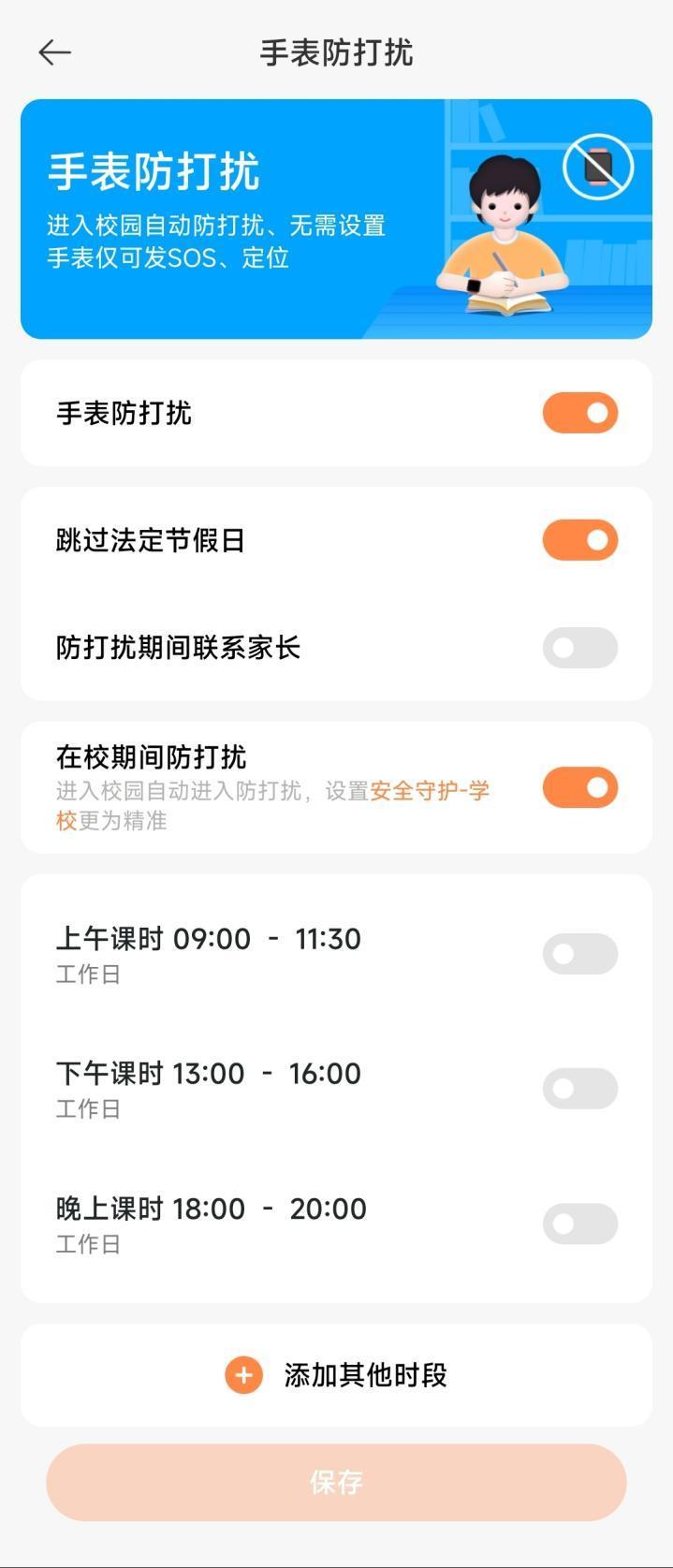This screenshot has width=673, height=1568.
Task: Tap 添加其他时段 to add a period
Action: tap(337, 1375)
